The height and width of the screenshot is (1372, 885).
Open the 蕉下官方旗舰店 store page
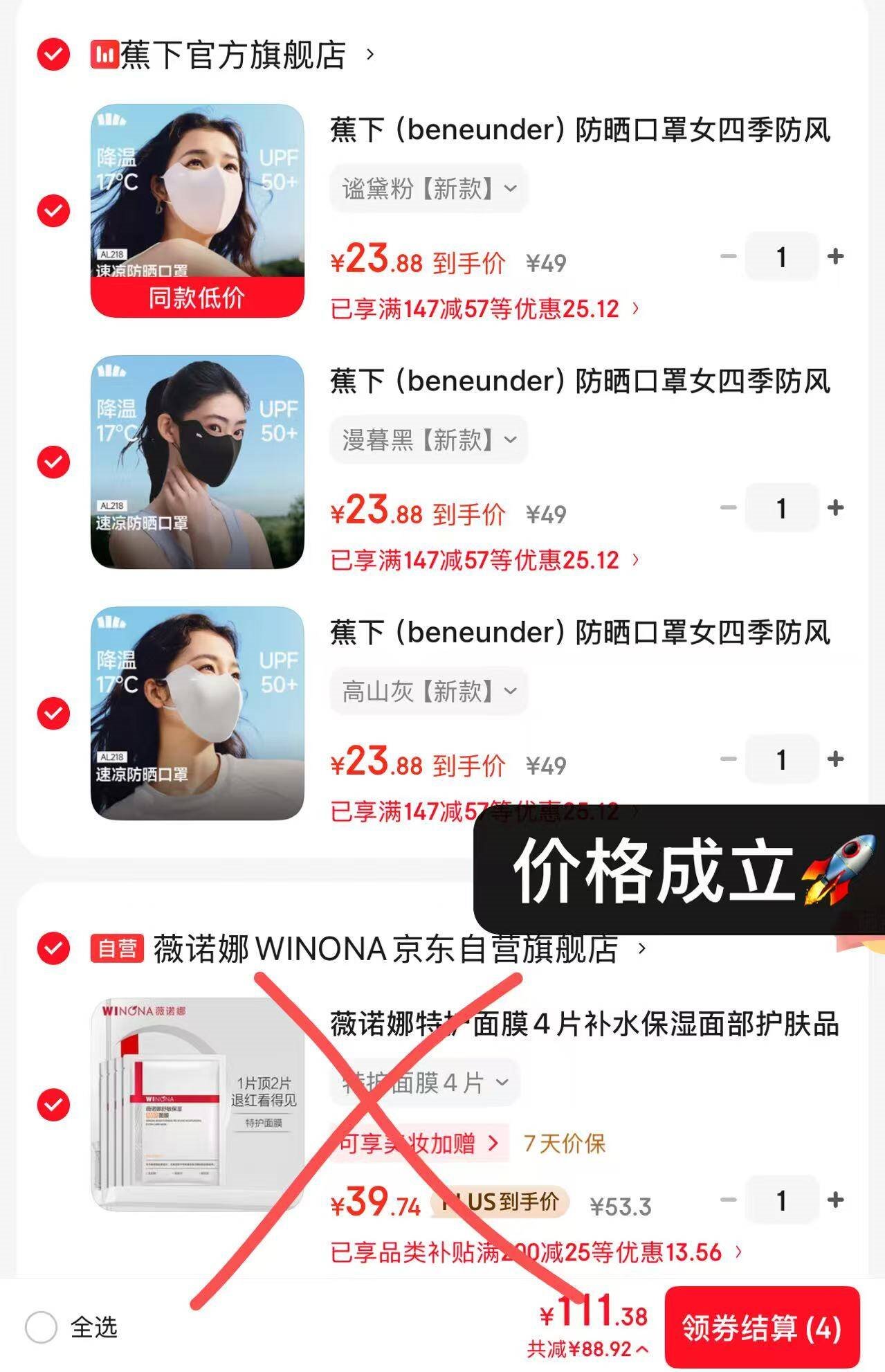point(233,55)
